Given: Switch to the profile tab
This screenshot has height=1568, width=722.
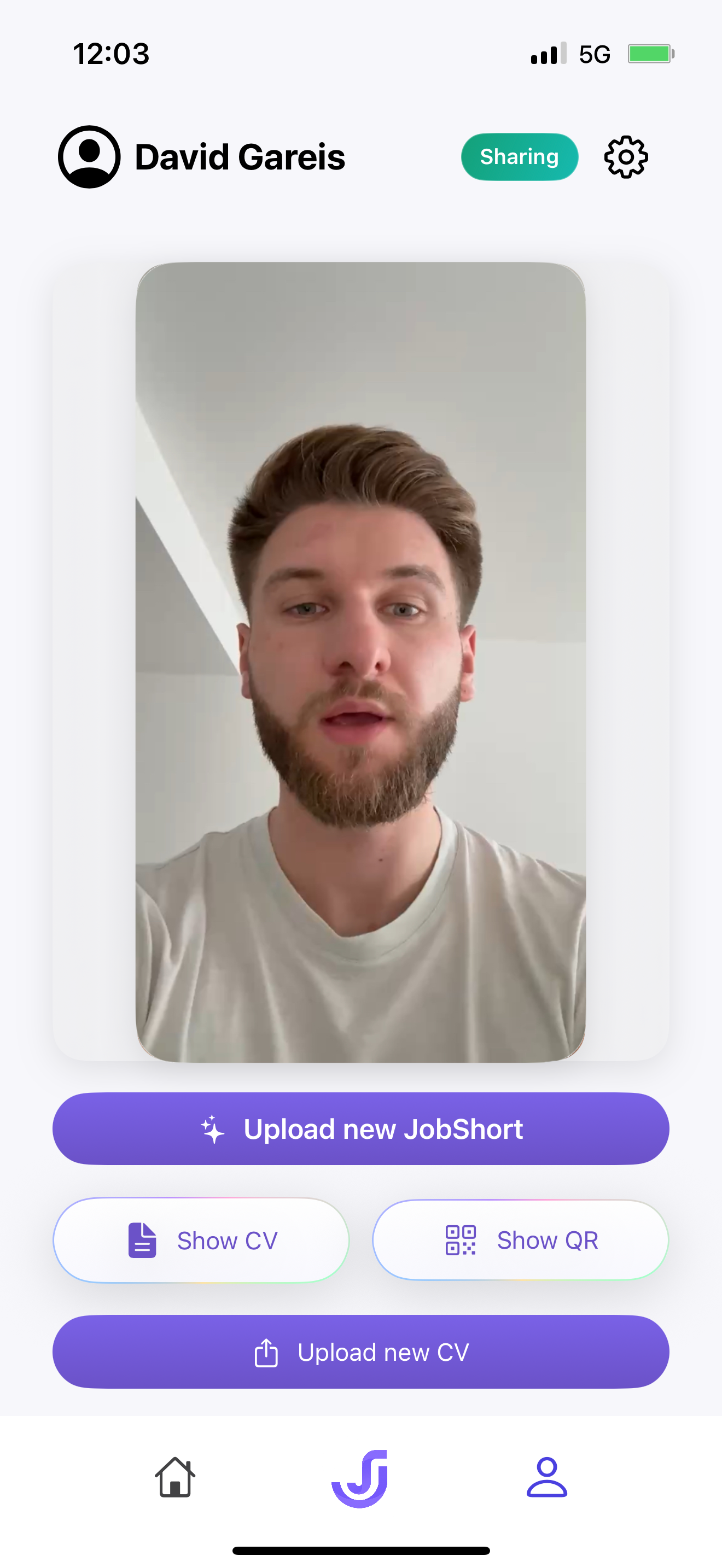Looking at the screenshot, I should (546, 1478).
